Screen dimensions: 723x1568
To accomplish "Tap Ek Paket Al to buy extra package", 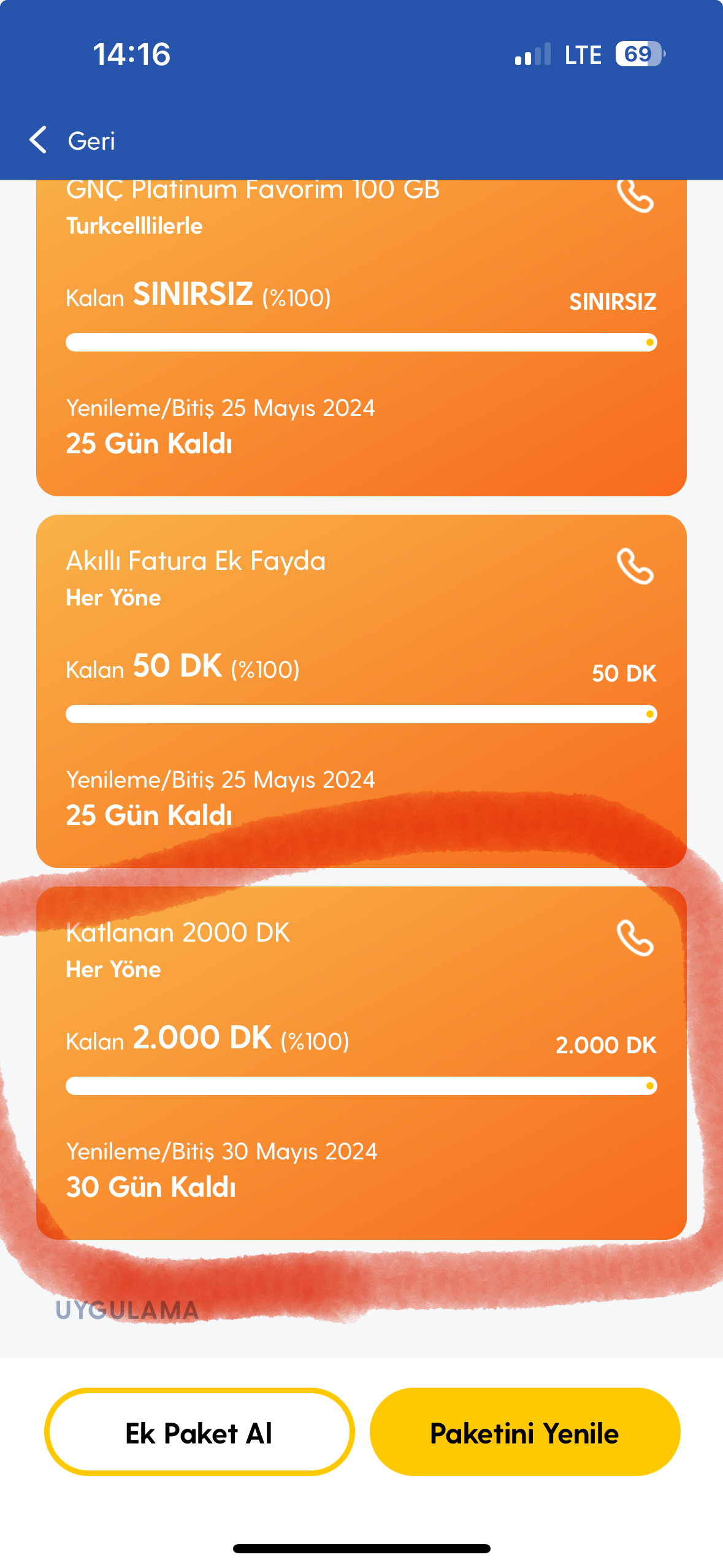I will (x=199, y=1432).
